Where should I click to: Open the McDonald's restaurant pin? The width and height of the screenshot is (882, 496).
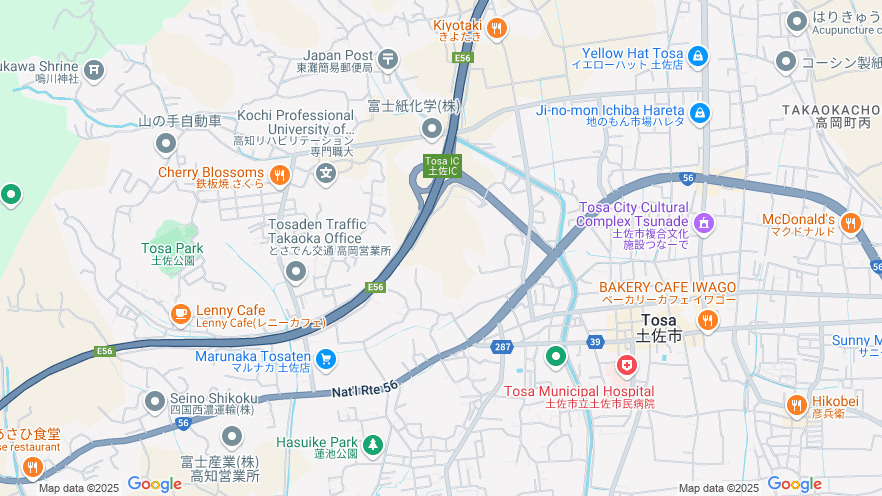(x=850, y=223)
